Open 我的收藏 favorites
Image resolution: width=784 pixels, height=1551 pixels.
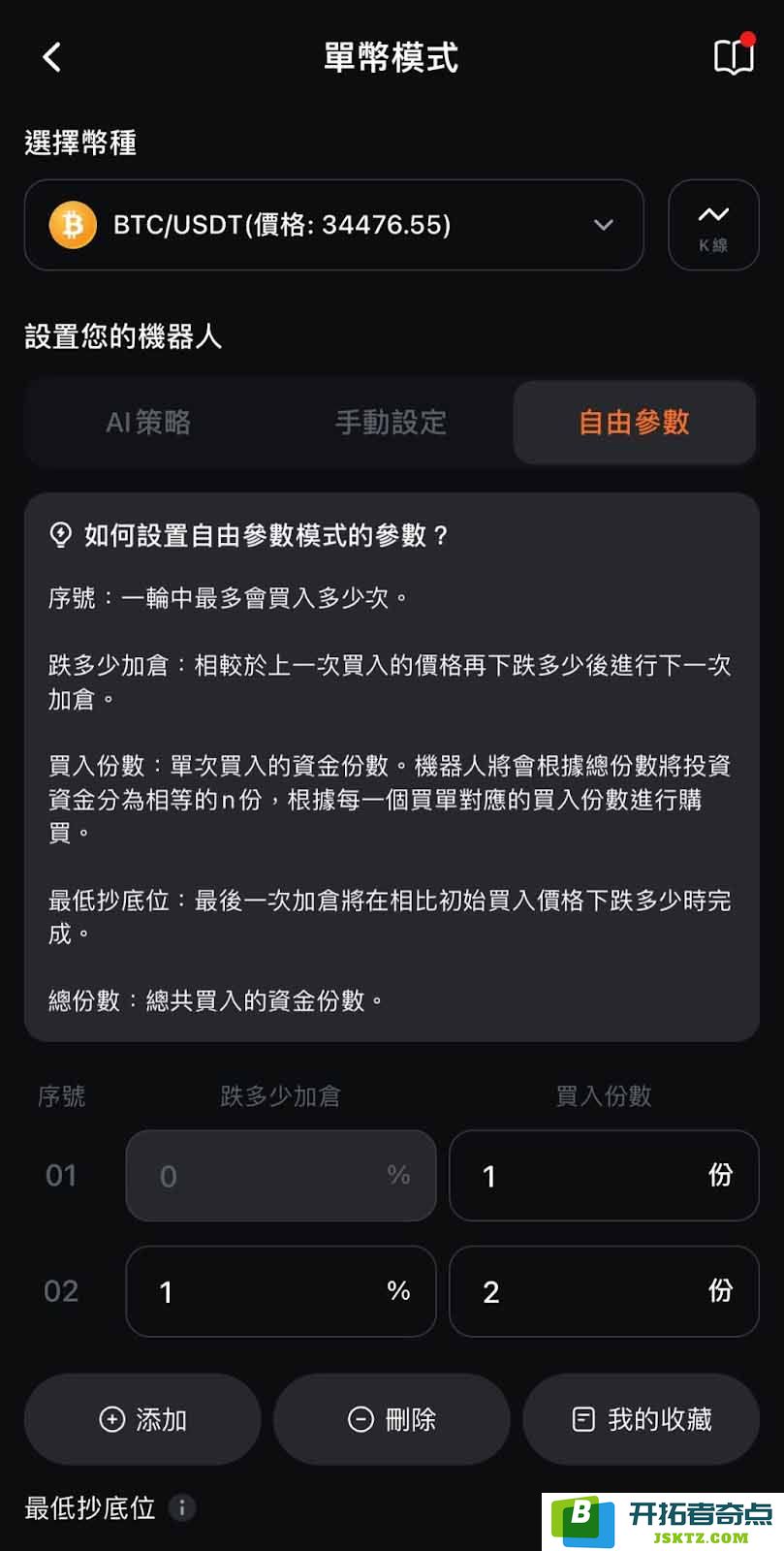[641, 1419]
